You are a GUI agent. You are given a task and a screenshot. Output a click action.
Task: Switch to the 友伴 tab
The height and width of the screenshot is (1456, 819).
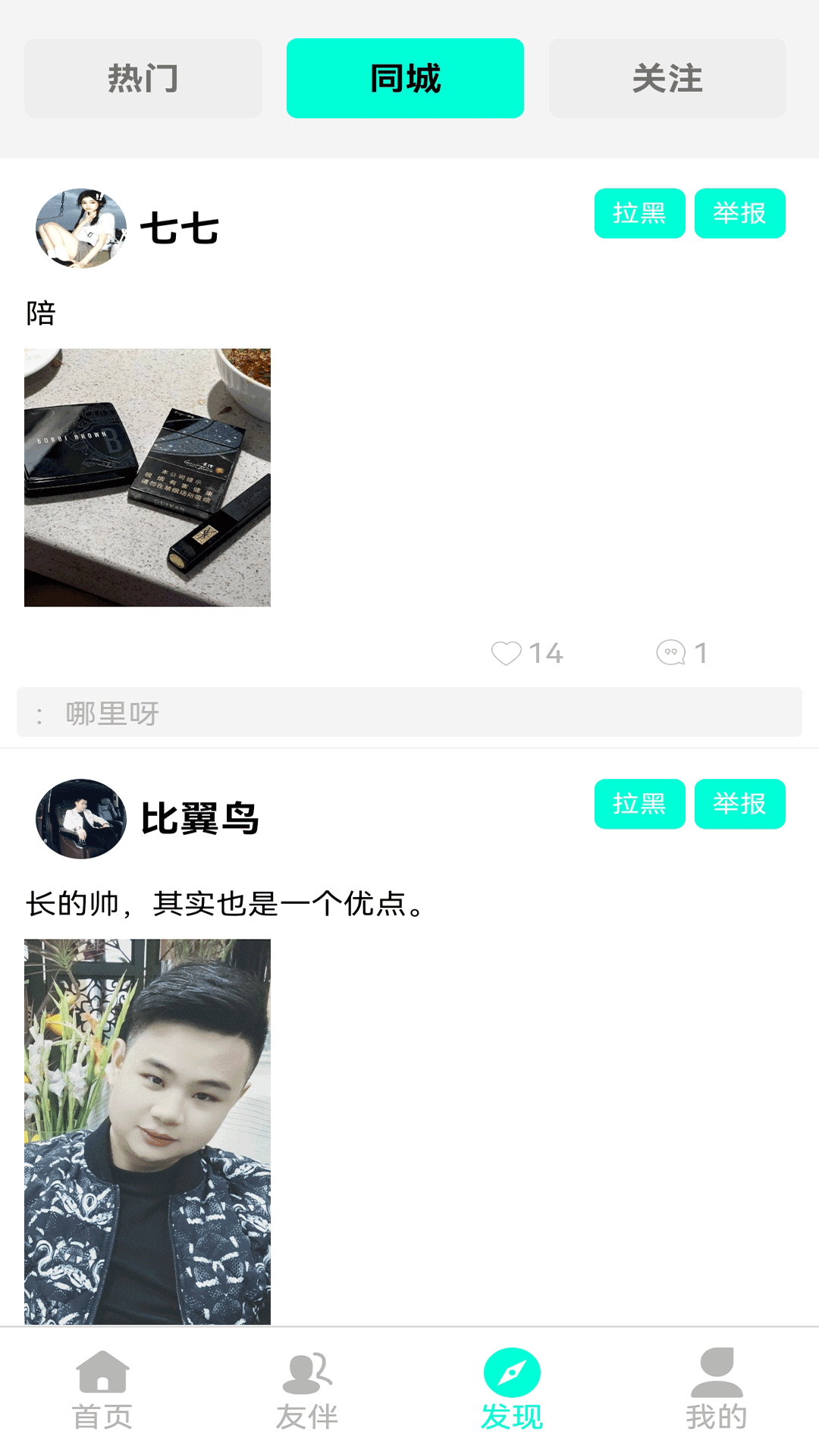click(307, 1389)
